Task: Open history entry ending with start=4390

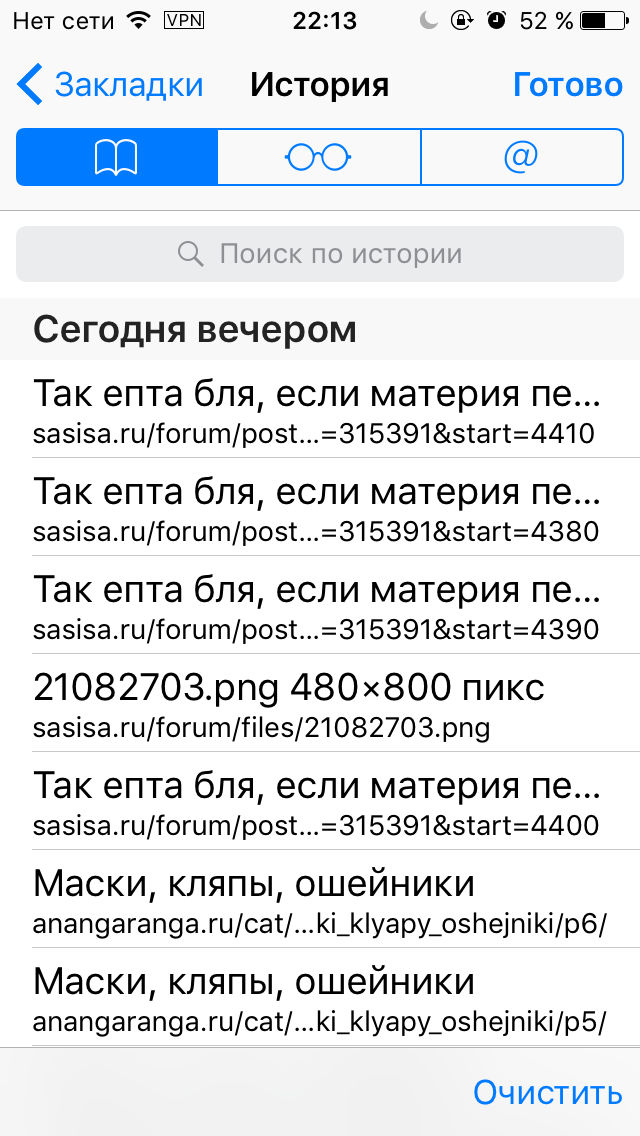Action: click(318, 607)
